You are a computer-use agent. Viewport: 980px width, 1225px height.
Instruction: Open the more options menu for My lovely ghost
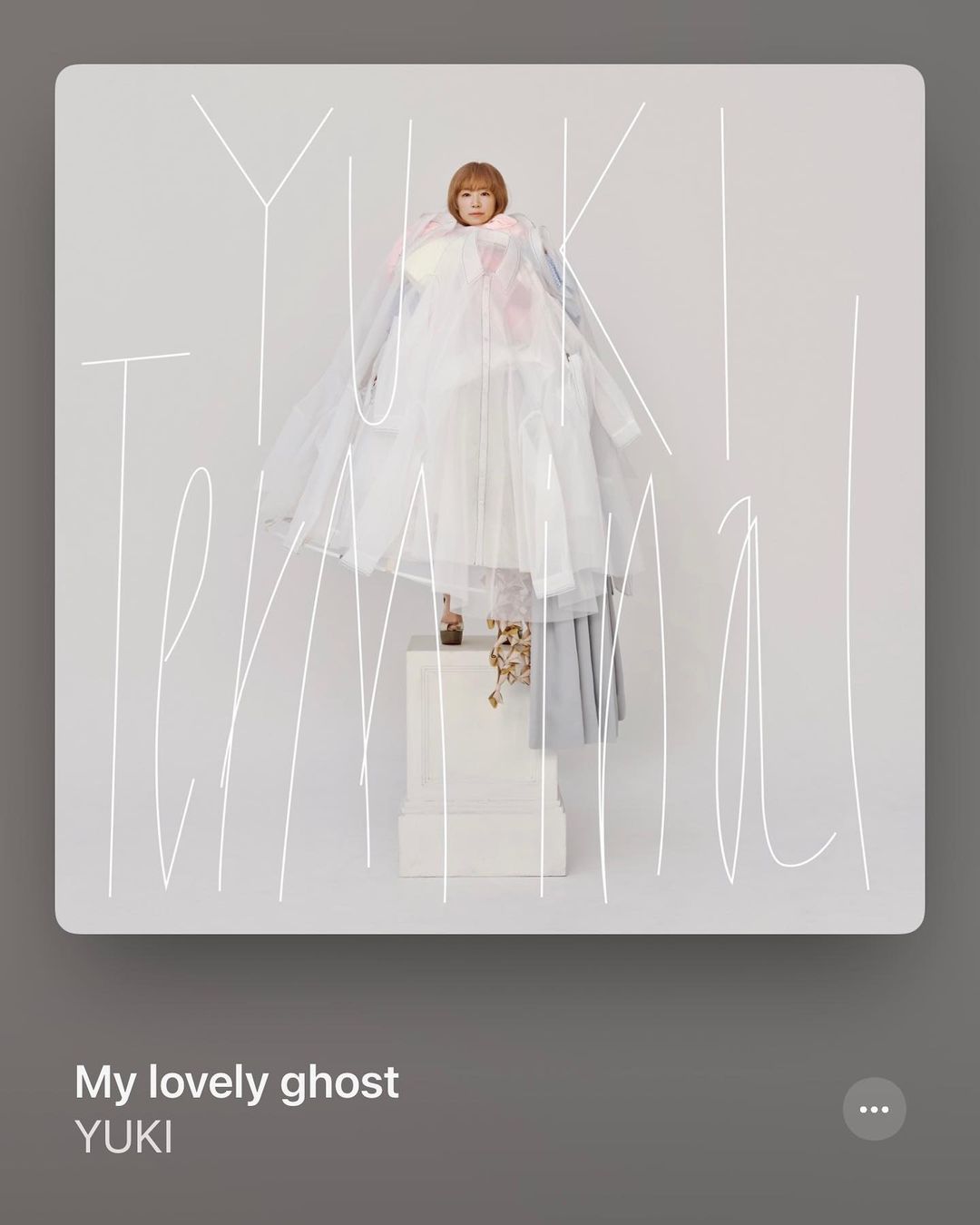[874, 1109]
